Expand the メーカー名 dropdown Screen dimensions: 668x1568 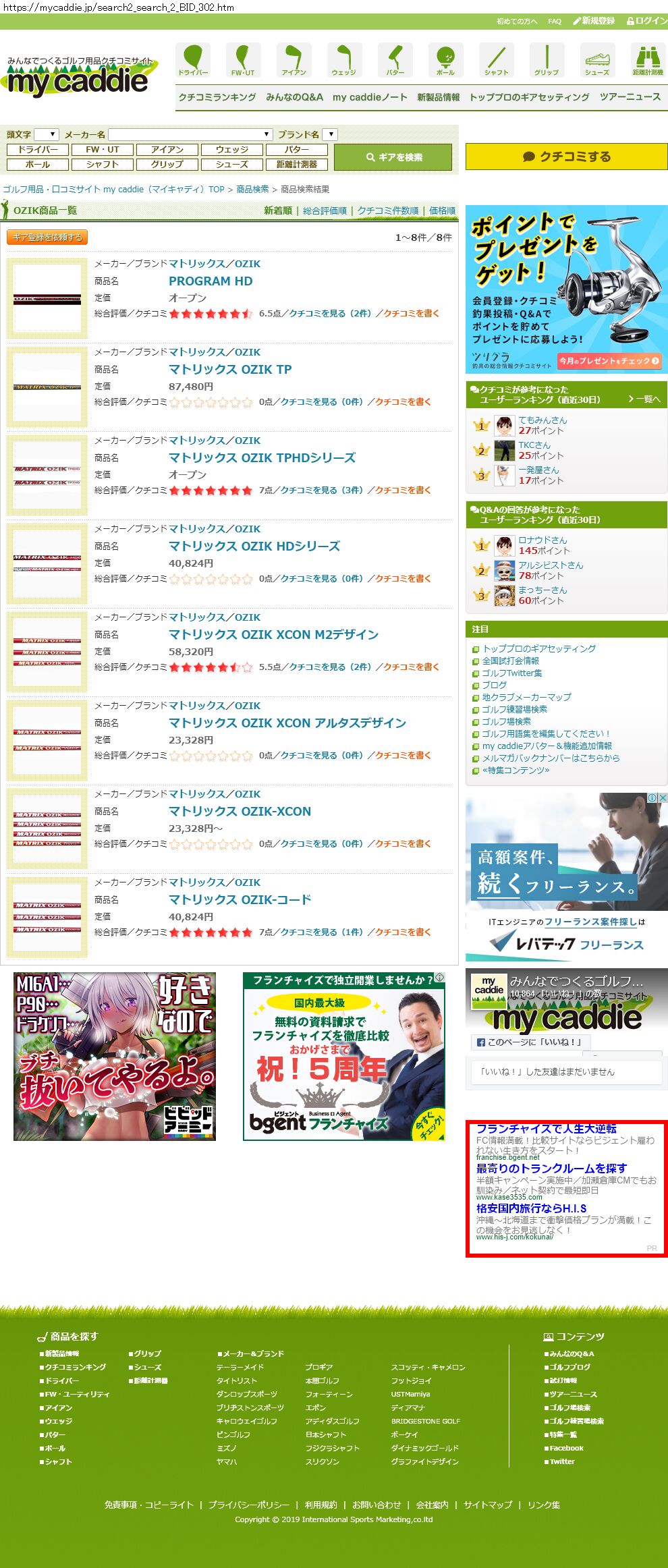[190, 134]
